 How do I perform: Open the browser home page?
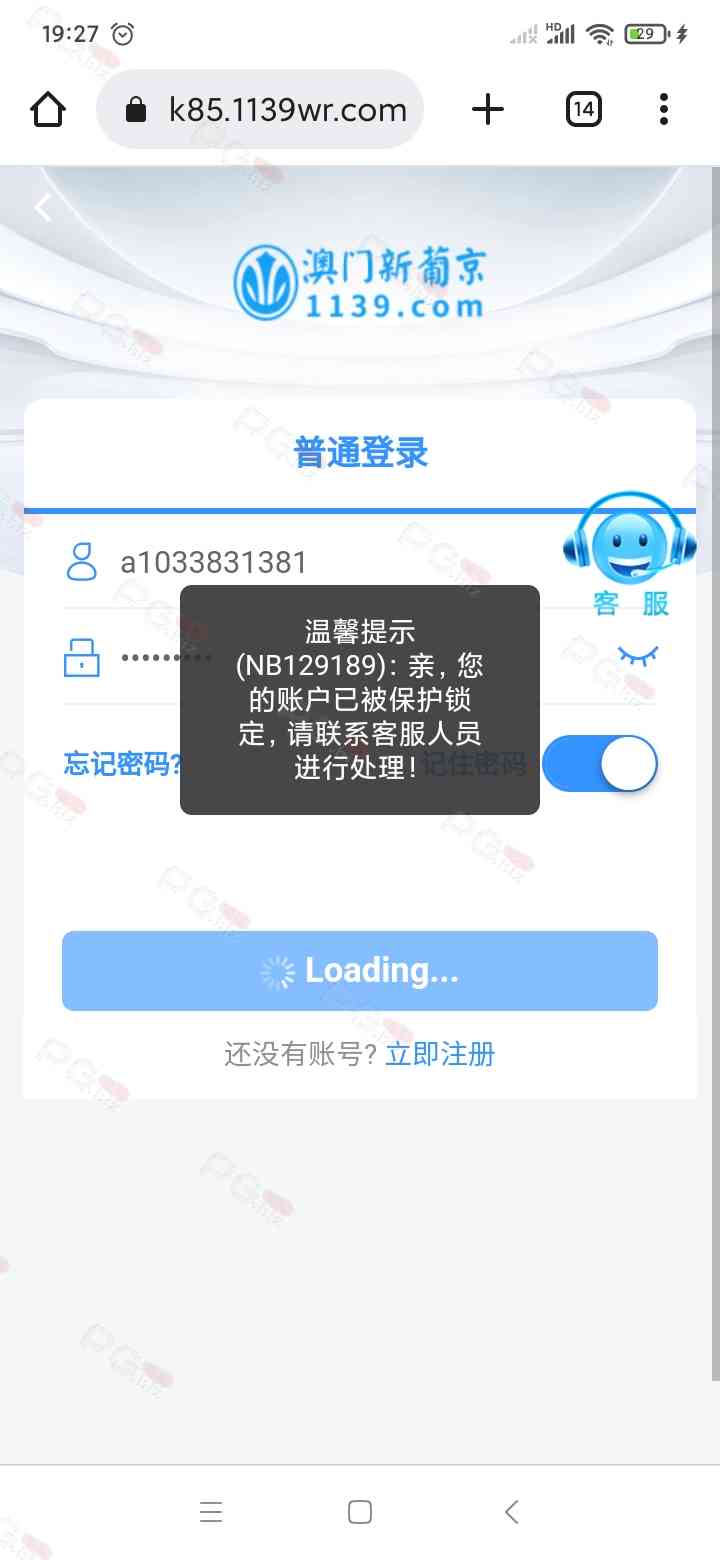click(x=48, y=110)
